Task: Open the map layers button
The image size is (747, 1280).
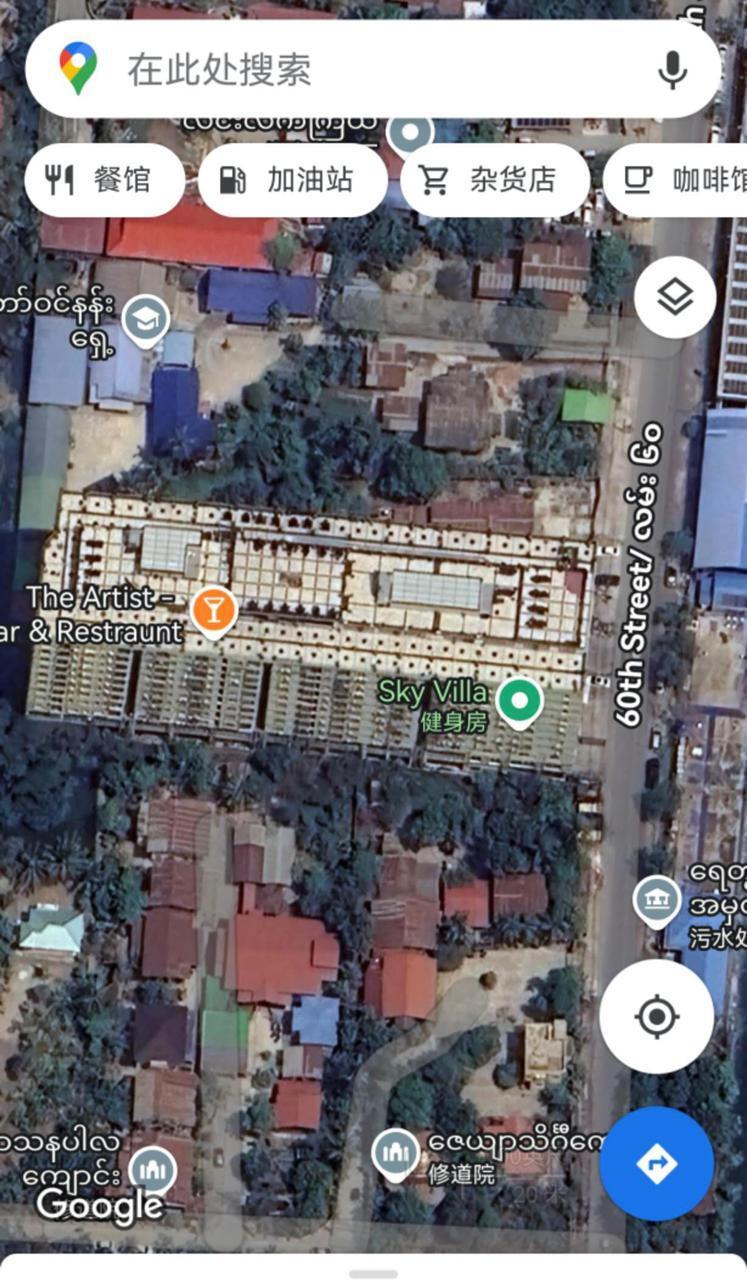Action: pyautogui.click(x=675, y=297)
